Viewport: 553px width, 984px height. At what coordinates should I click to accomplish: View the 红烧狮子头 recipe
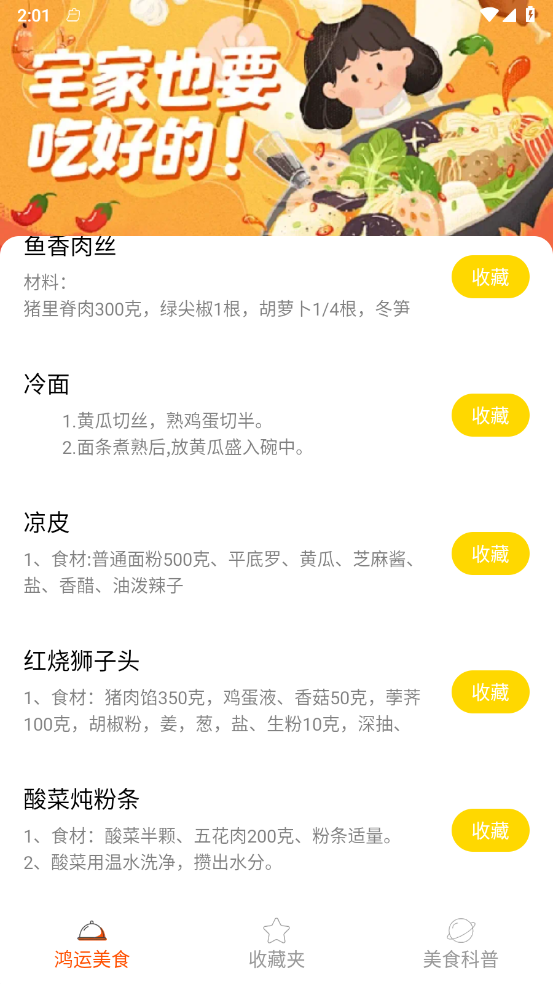pos(276,692)
